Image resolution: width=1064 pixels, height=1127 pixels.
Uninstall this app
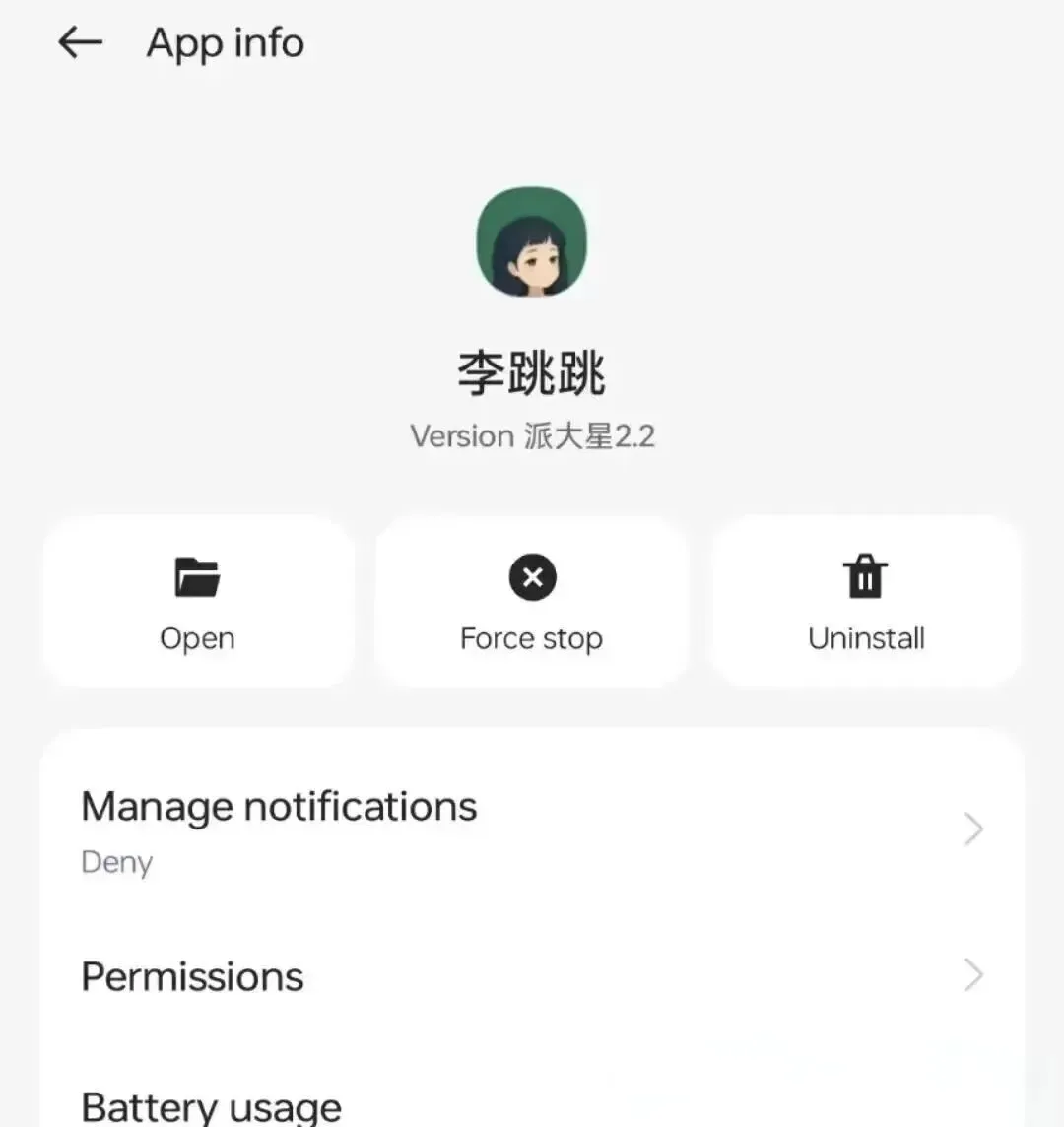coord(866,601)
